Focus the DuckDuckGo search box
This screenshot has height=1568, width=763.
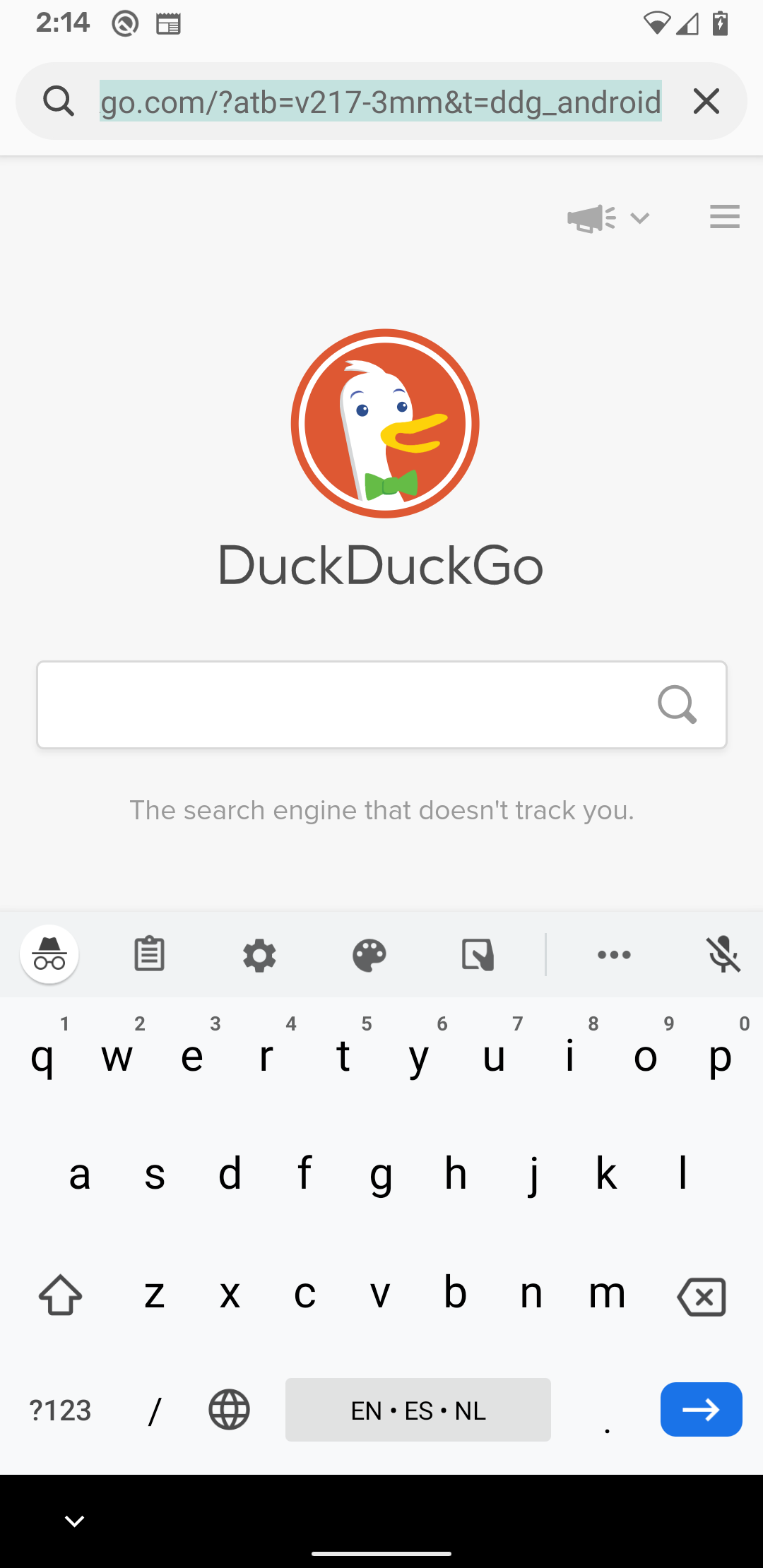pyautogui.click(x=339, y=704)
